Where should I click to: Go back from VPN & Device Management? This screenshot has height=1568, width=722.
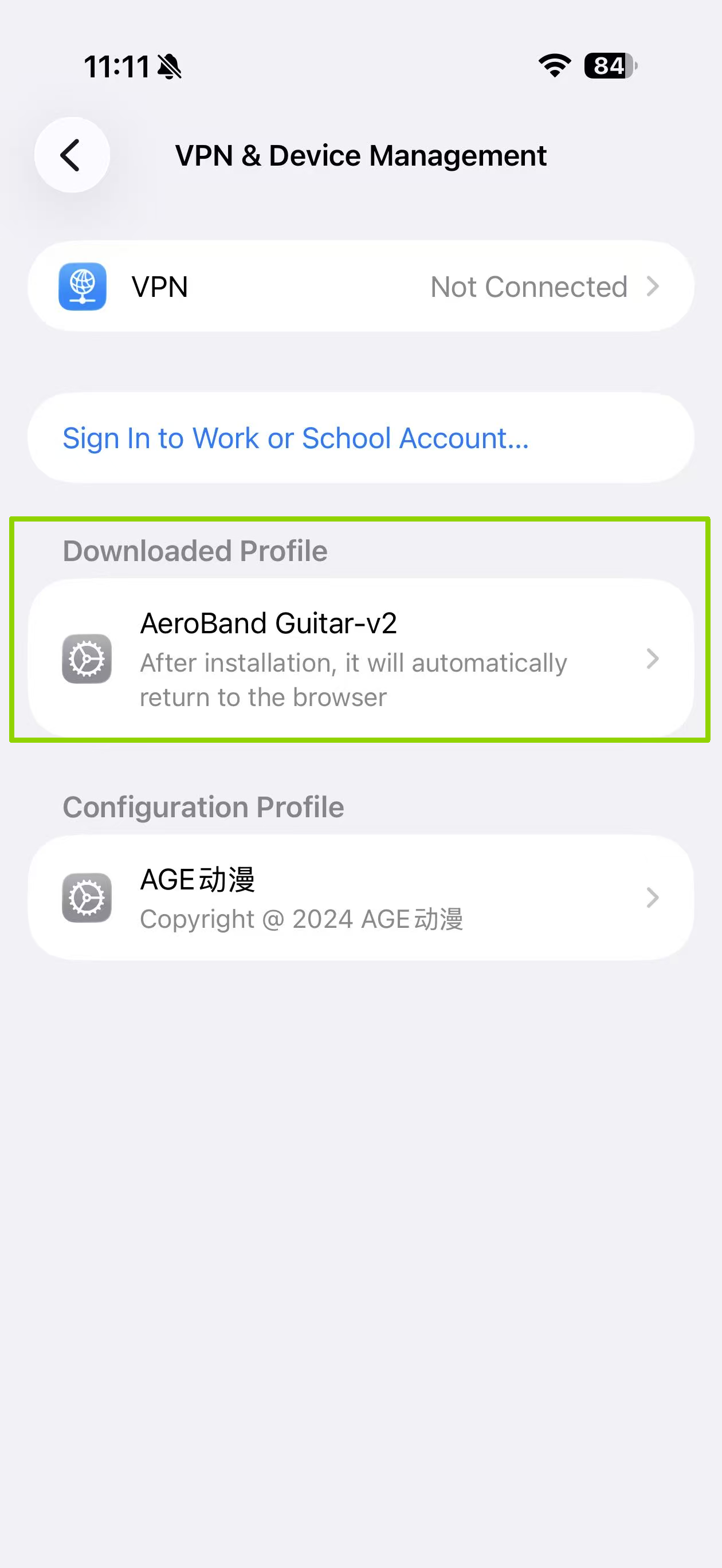click(x=72, y=155)
